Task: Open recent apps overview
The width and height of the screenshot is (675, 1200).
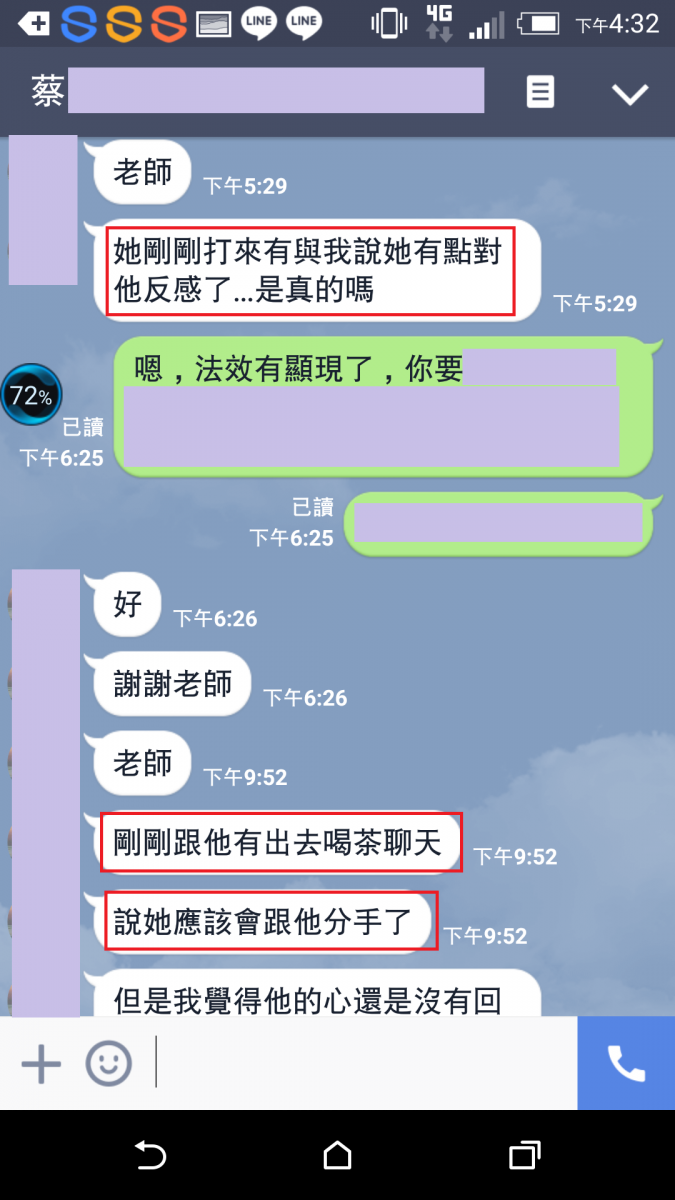Action: pyautogui.click(x=524, y=1156)
